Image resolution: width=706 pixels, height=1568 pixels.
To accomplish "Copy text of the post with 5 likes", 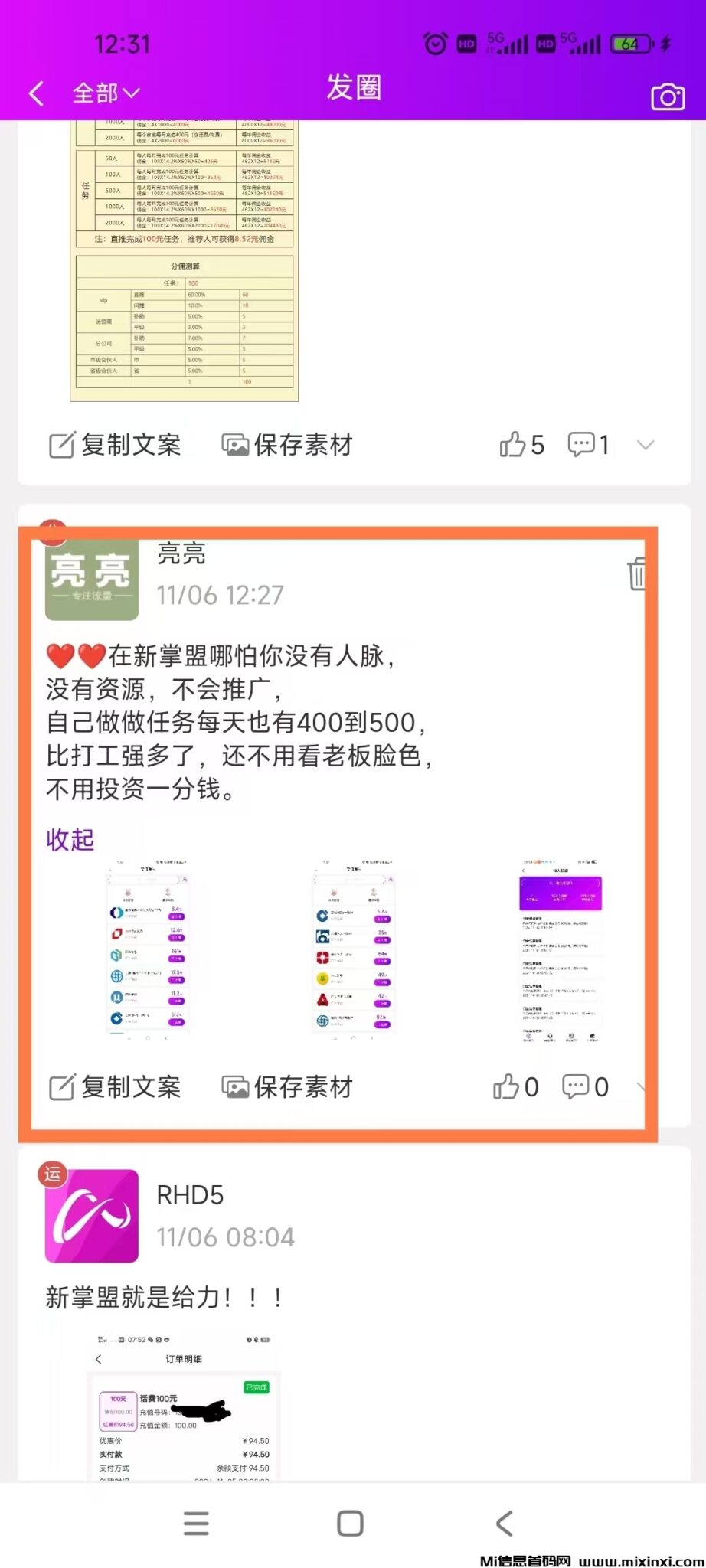I will [116, 445].
